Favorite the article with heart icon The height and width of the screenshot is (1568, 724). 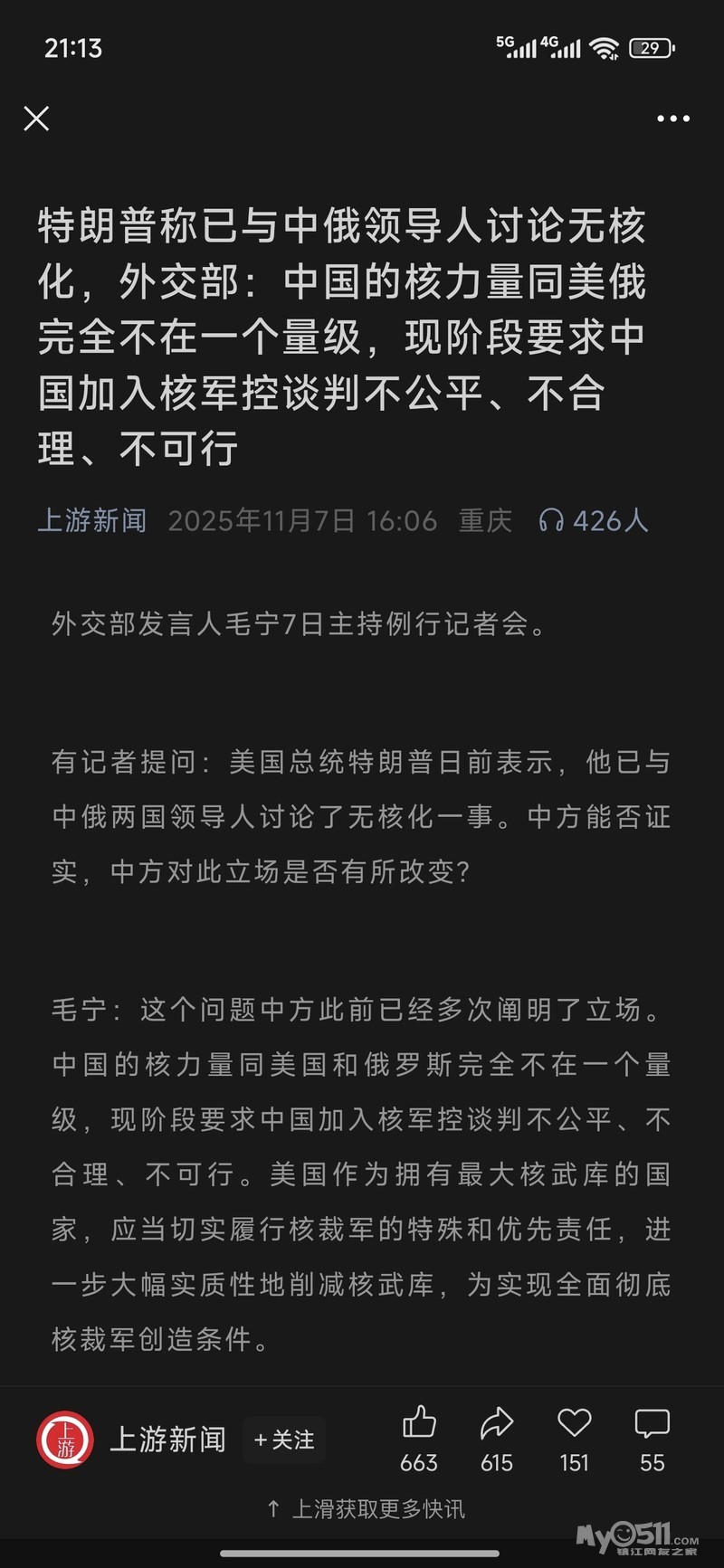point(574,1423)
